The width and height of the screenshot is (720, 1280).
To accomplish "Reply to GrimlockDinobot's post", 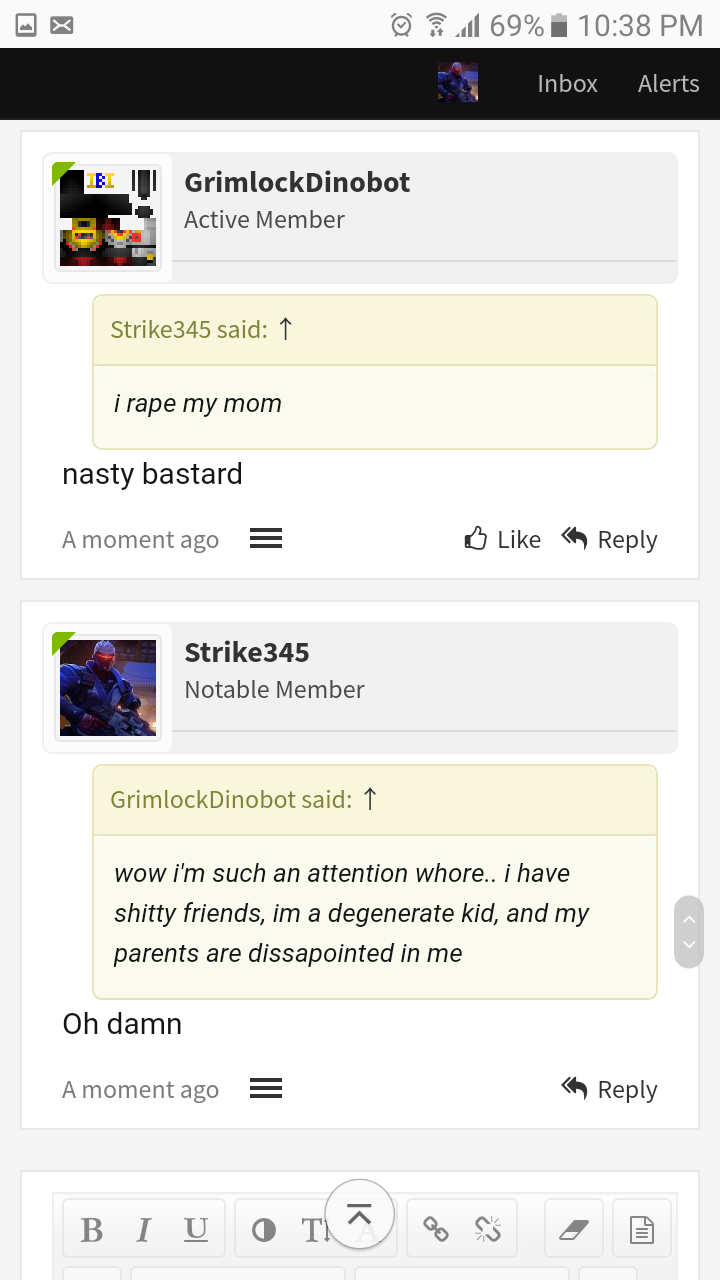I will pos(609,539).
